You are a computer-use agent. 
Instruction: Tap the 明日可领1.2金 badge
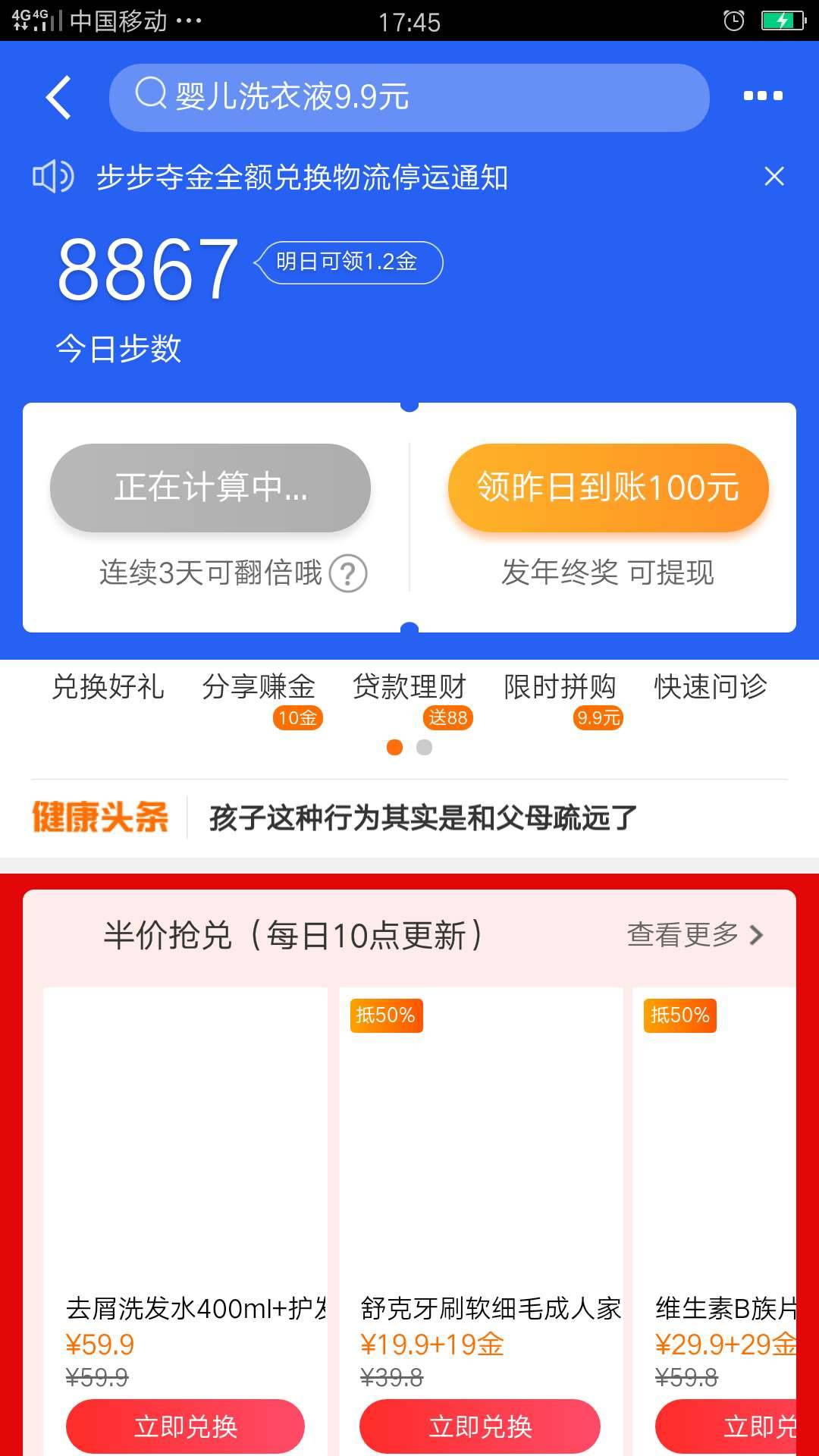point(350,262)
